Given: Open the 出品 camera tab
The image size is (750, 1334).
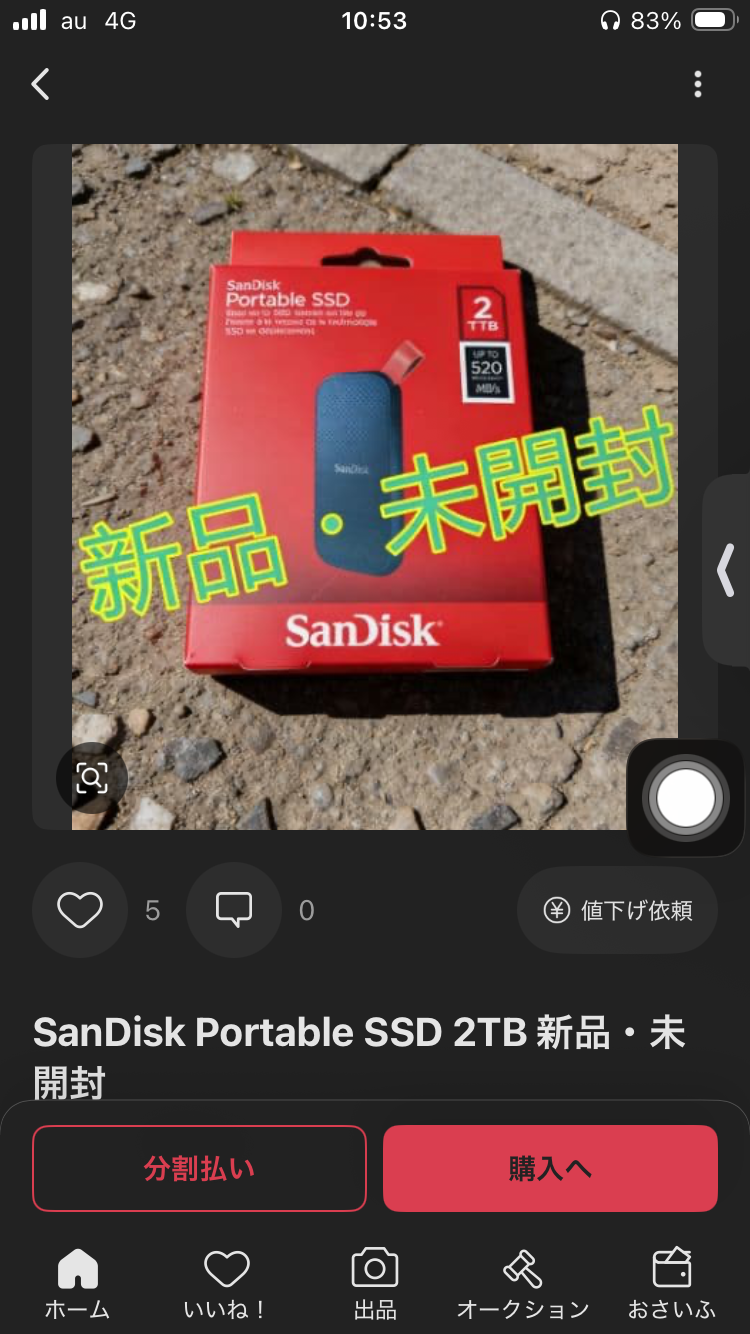Looking at the screenshot, I should pos(375,1284).
